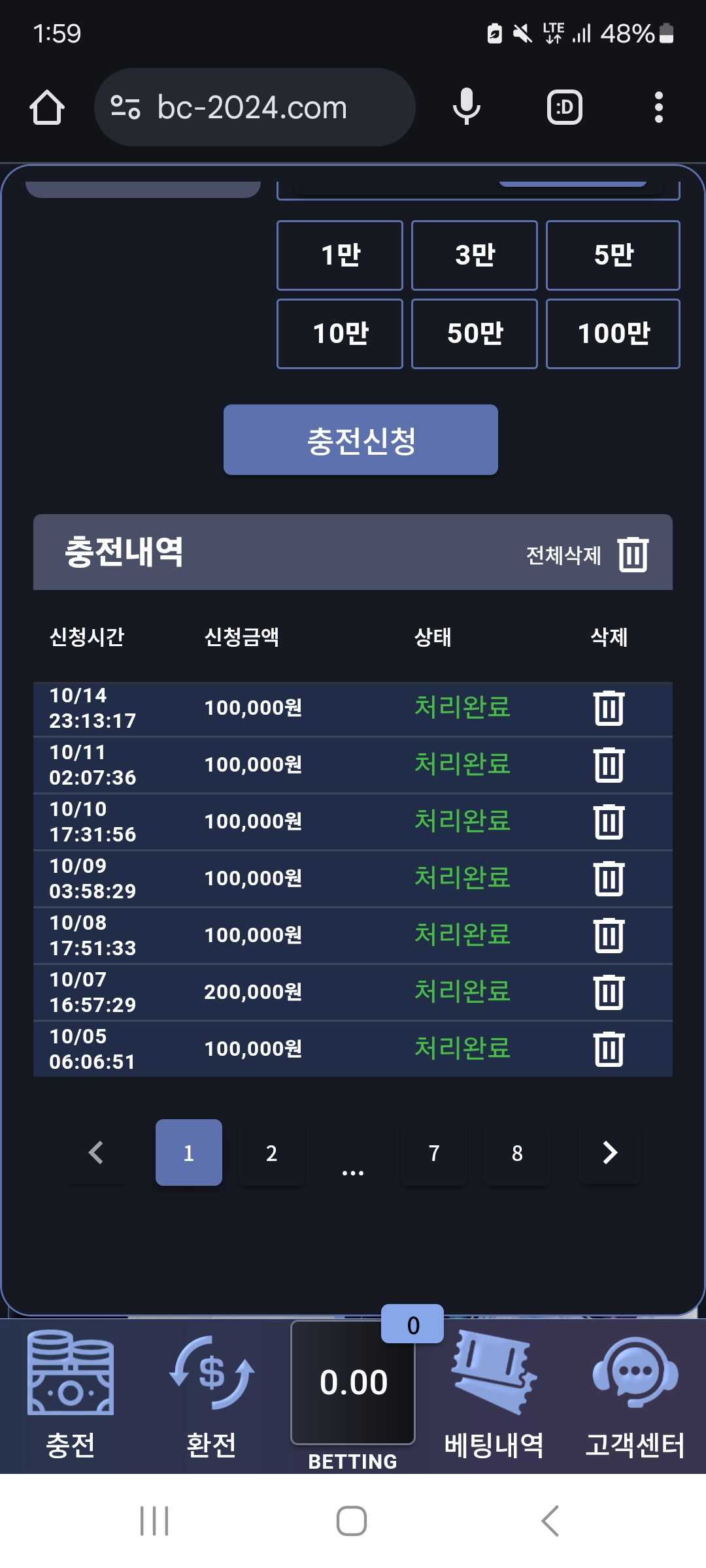The image size is (706, 1568).
Task: Delete the 10/05 06:06:51 record
Action: pyautogui.click(x=609, y=1049)
